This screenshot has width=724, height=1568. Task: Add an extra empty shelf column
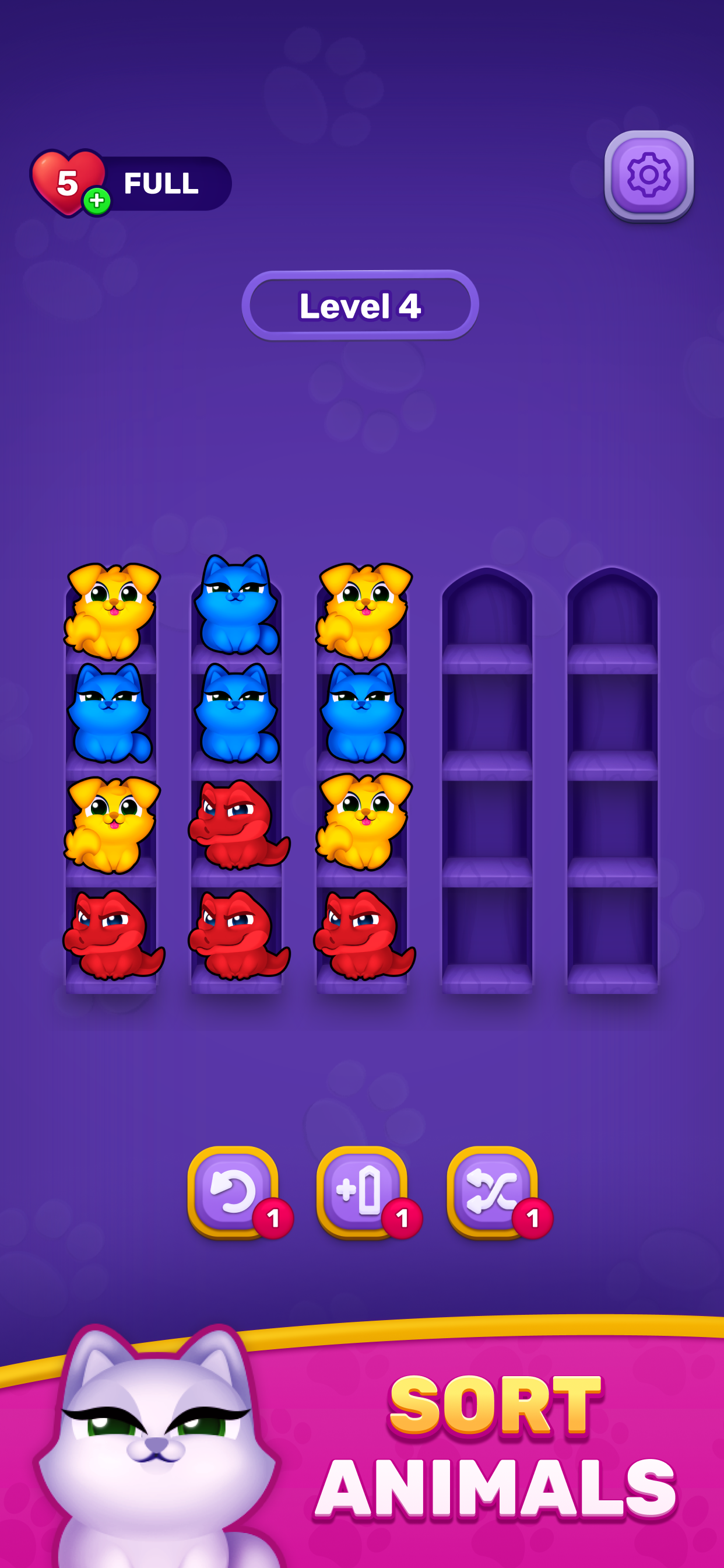point(361,1191)
